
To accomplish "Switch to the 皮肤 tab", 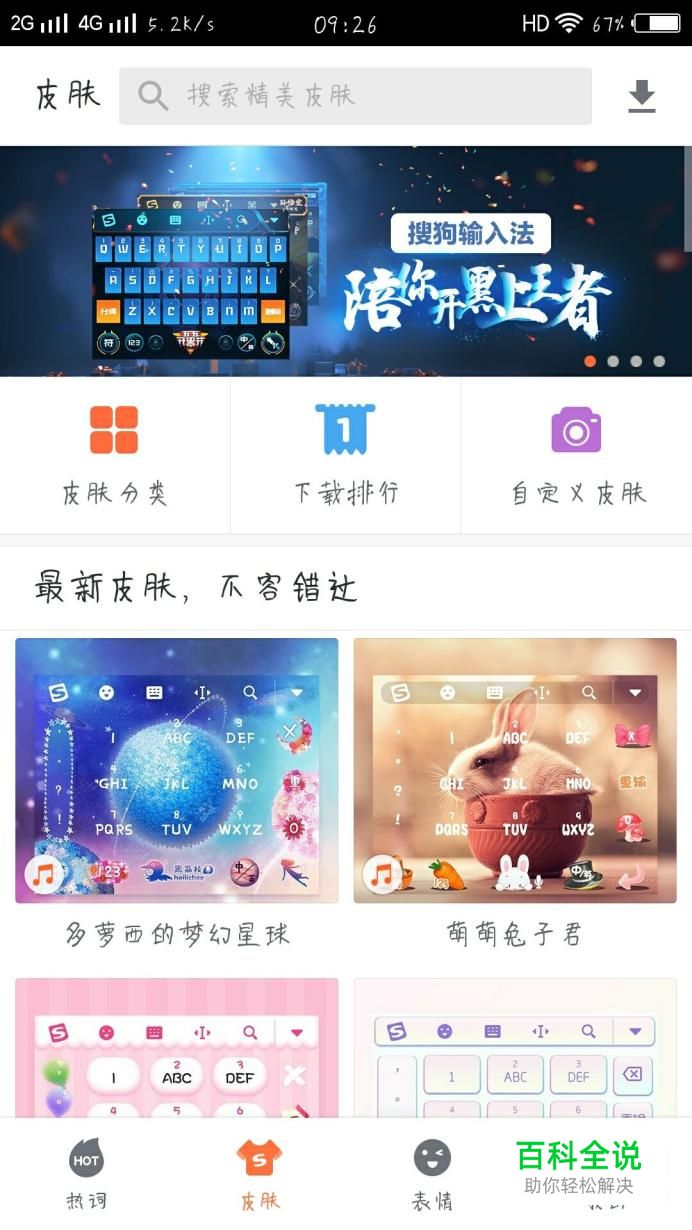I will pos(259,1174).
